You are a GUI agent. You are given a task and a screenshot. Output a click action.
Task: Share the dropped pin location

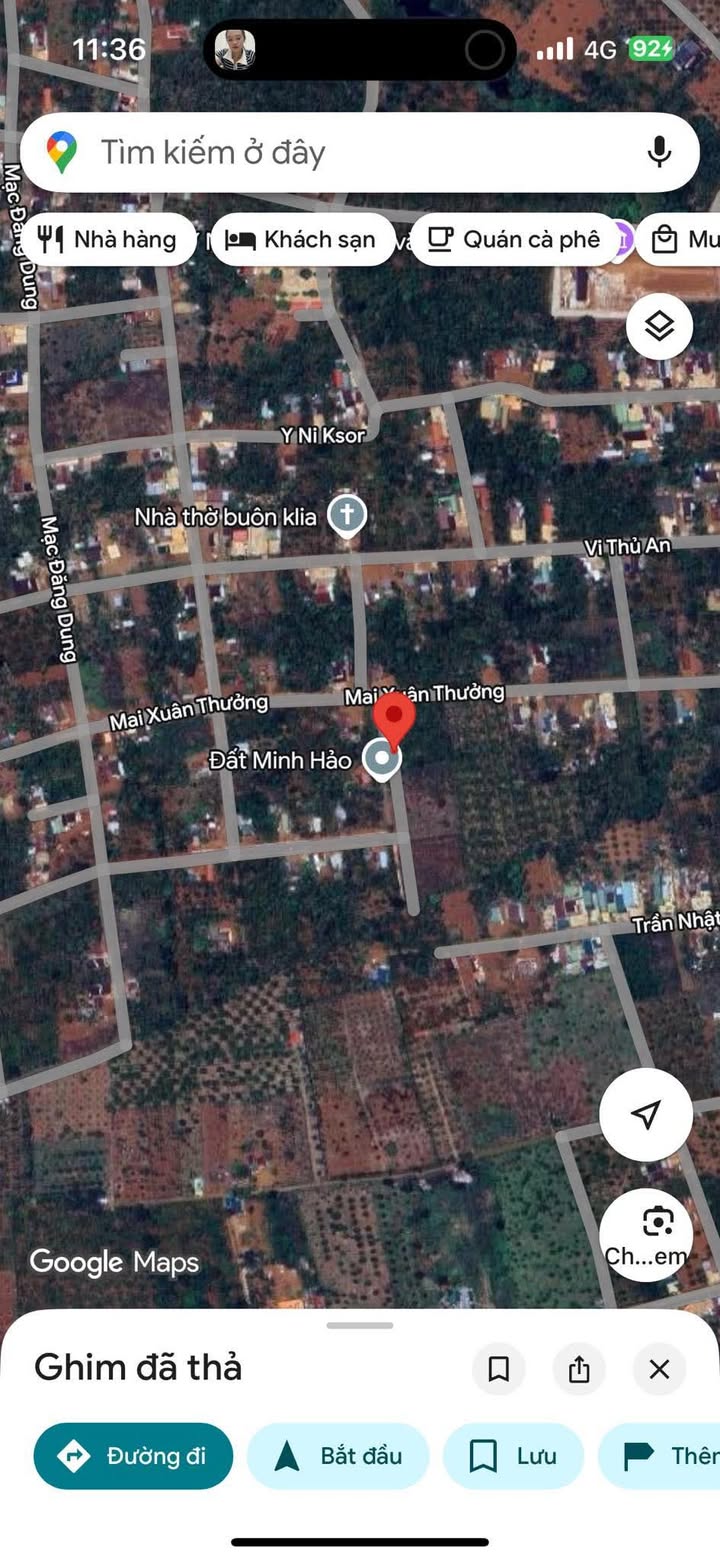(579, 1369)
